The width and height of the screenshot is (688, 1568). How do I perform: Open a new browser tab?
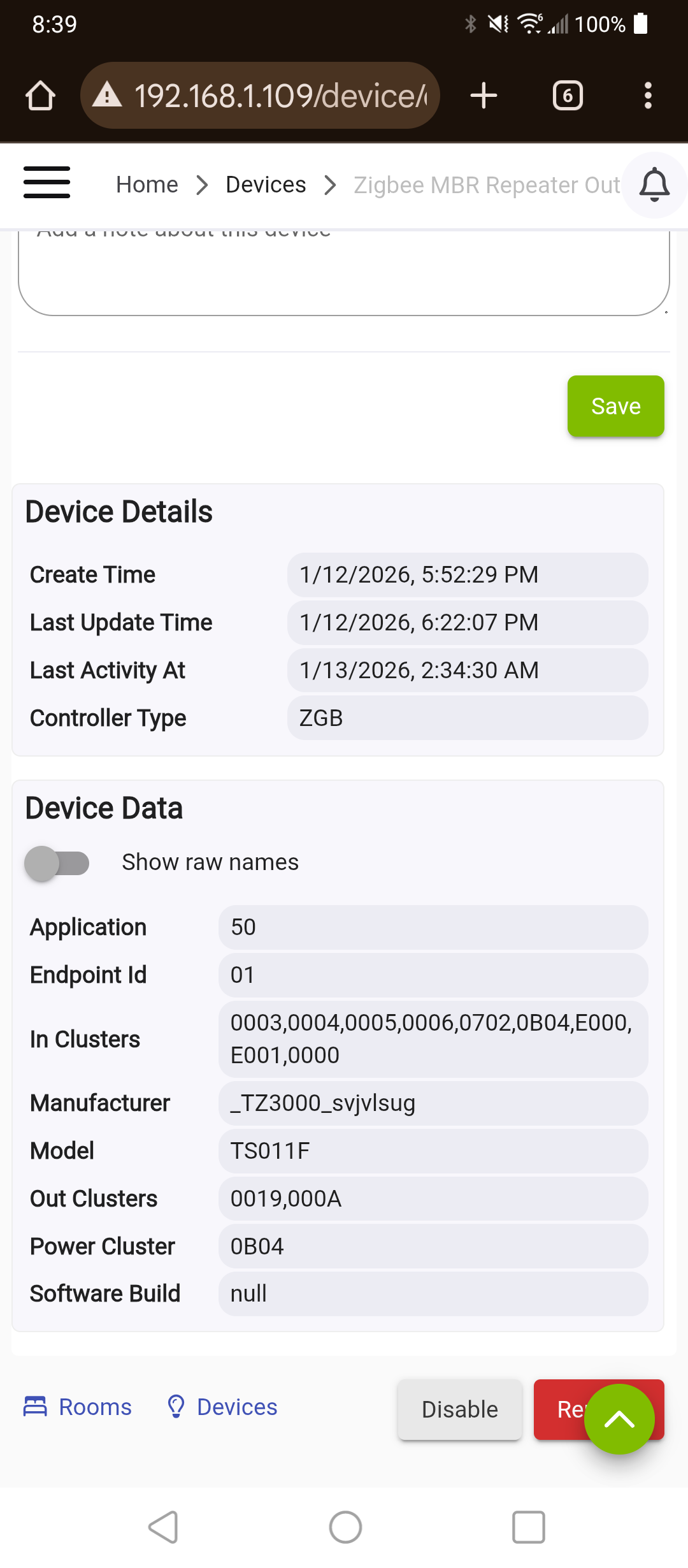click(x=484, y=96)
